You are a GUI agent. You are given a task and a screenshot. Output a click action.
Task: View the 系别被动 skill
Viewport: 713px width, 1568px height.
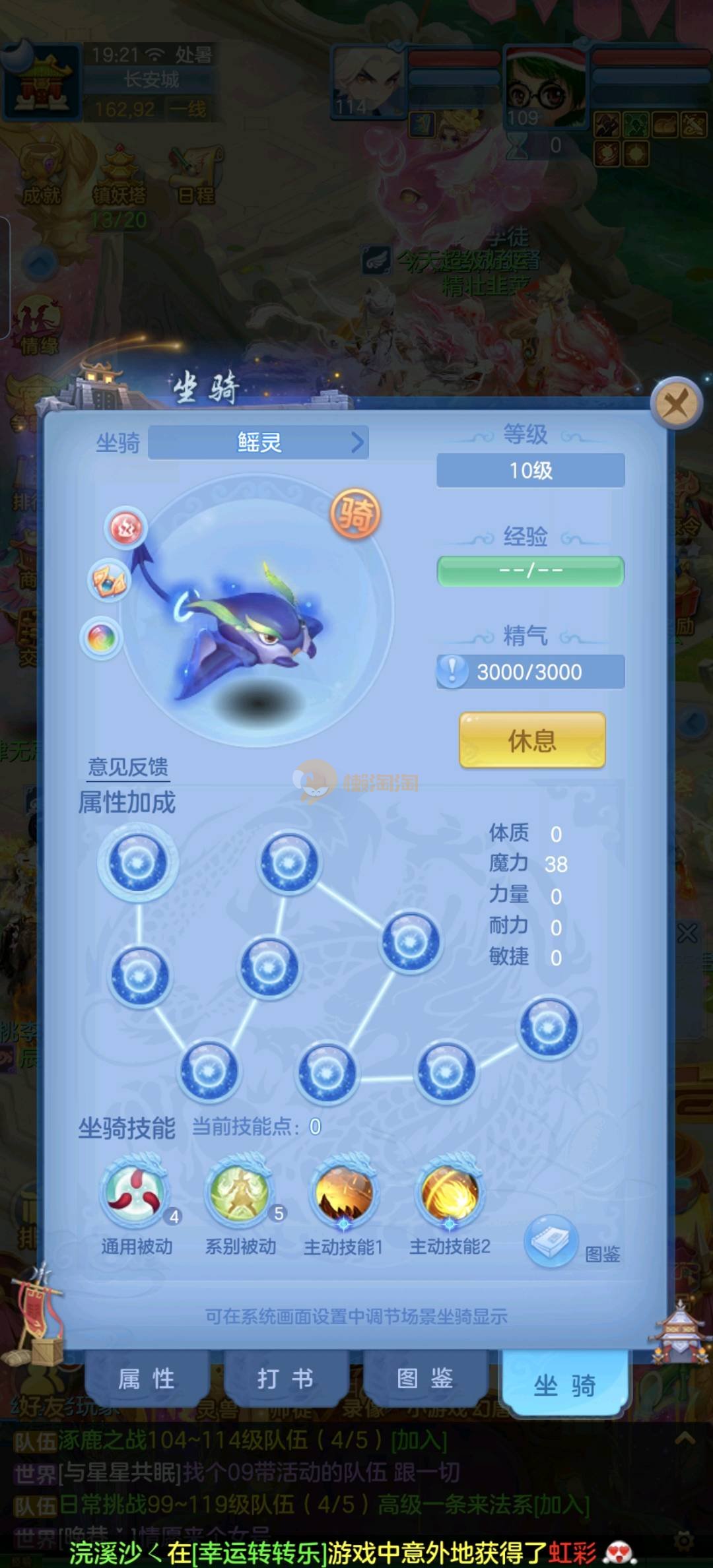point(240,1195)
